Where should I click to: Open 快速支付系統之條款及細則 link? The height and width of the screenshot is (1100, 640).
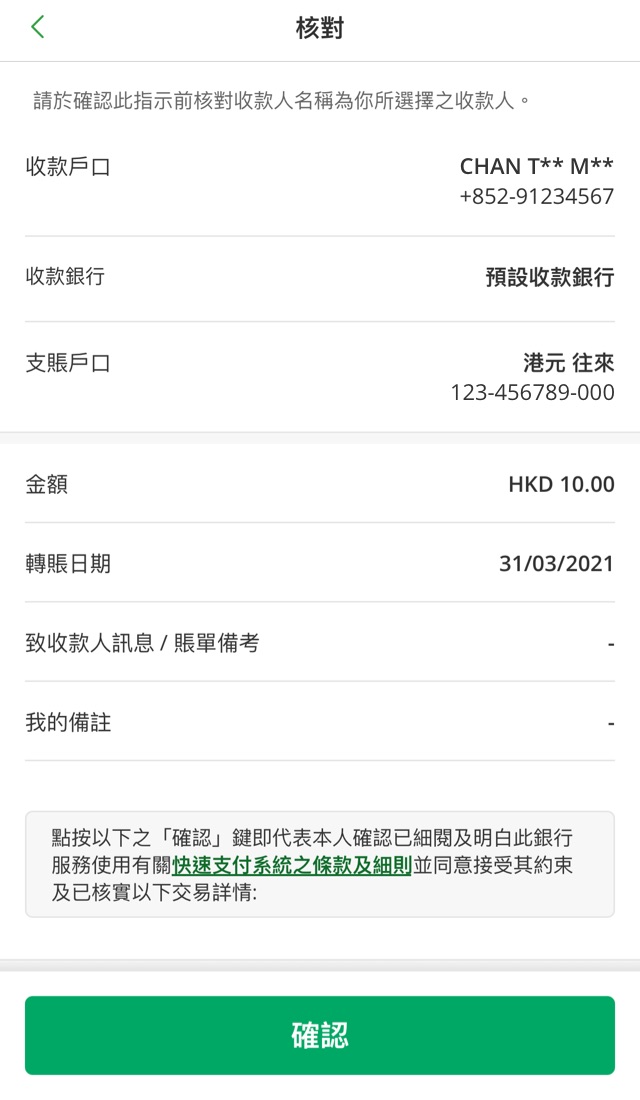[x=292, y=865]
